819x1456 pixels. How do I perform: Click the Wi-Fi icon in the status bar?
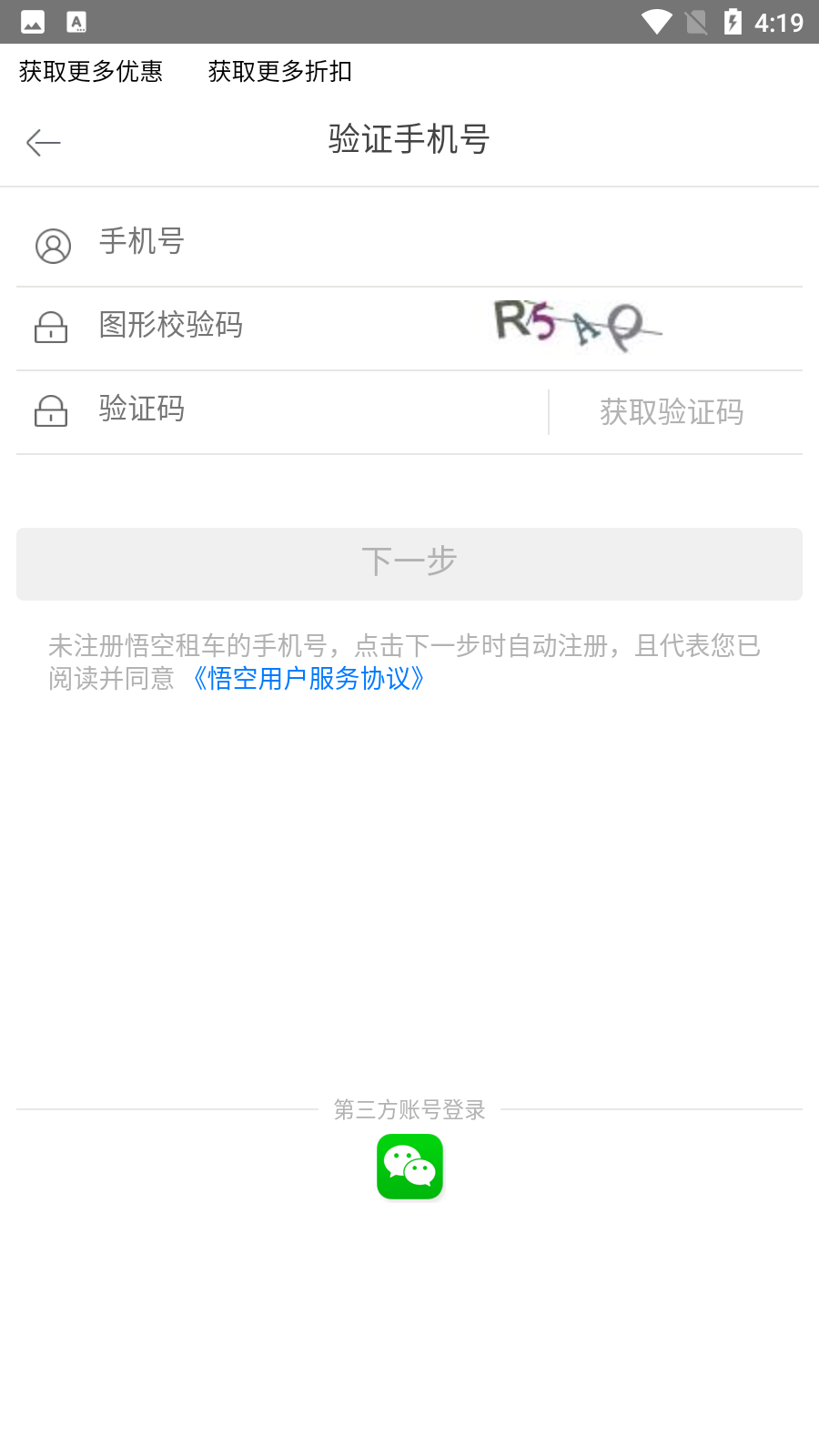[x=656, y=20]
